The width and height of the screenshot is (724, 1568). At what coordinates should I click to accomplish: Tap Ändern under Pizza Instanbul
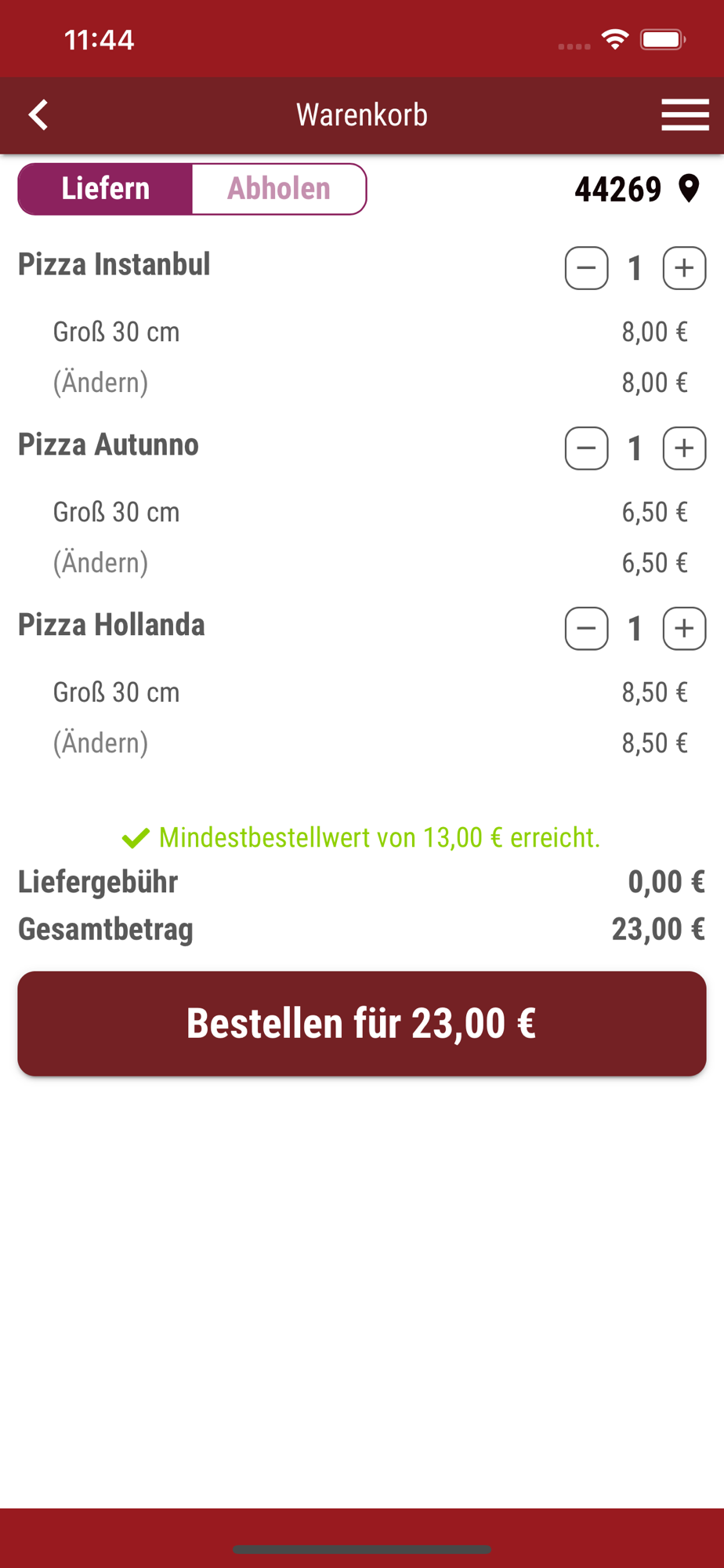(100, 383)
